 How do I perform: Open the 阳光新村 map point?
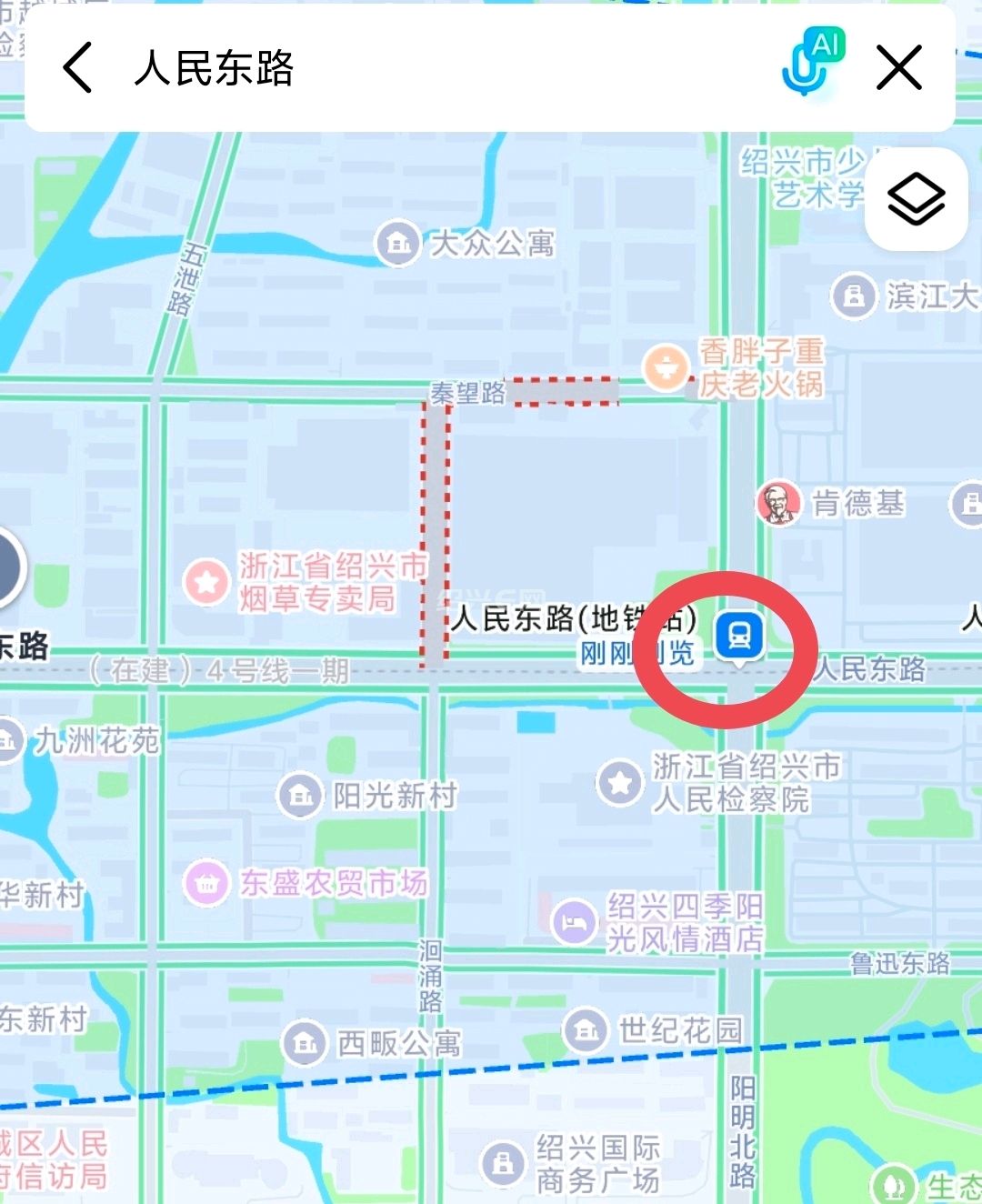click(x=300, y=796)
